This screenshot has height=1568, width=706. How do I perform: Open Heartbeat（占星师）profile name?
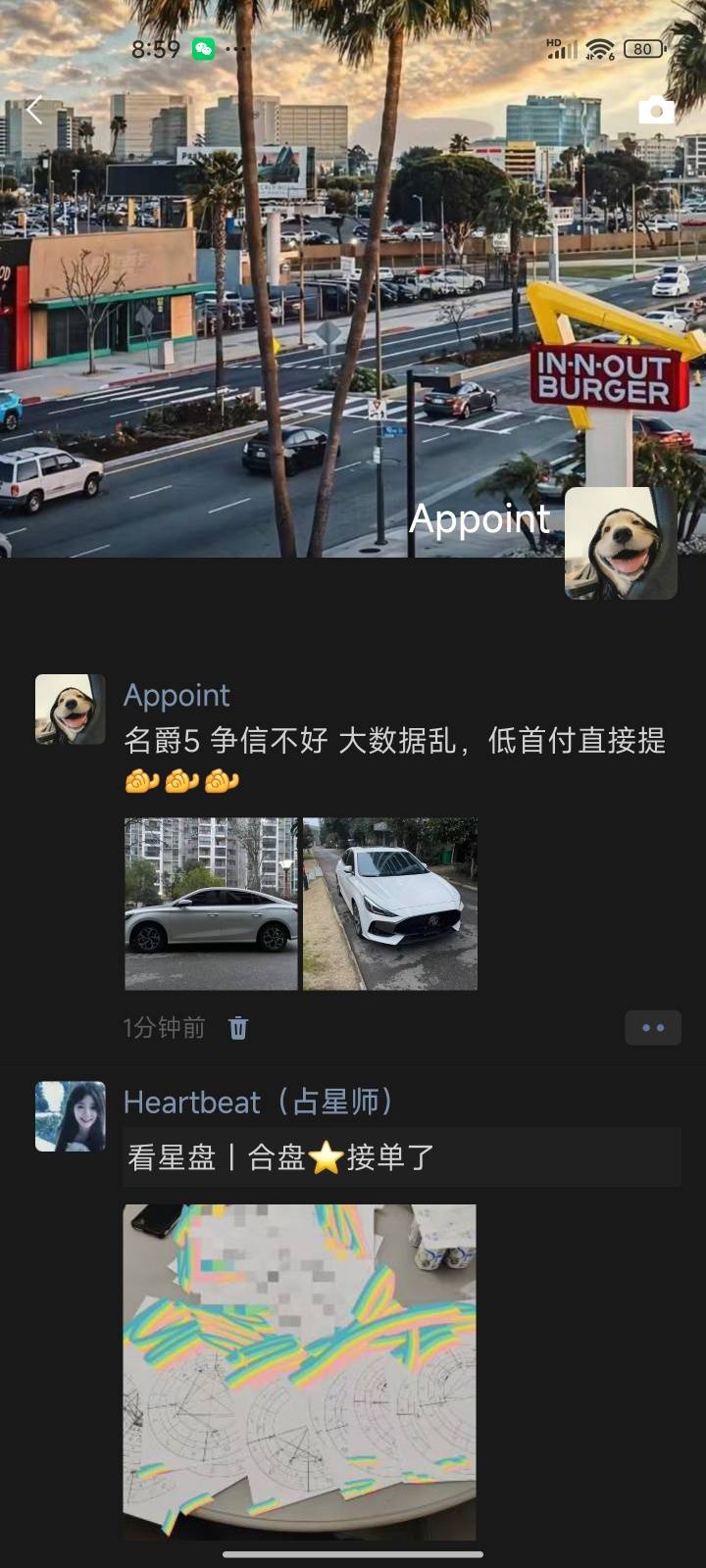tap(259, 1102)
